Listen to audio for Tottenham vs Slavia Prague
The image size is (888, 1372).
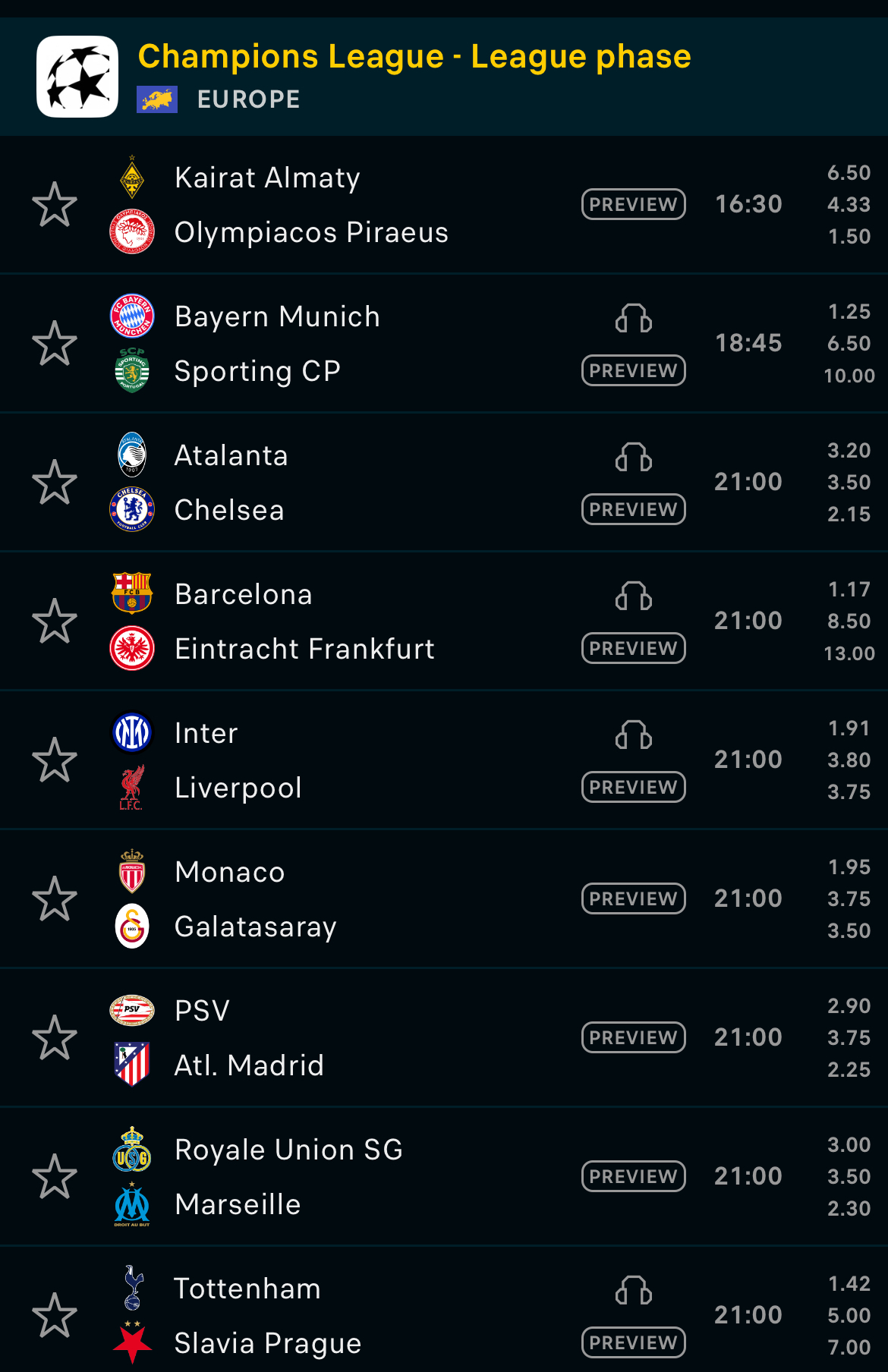click(633, 1291)
